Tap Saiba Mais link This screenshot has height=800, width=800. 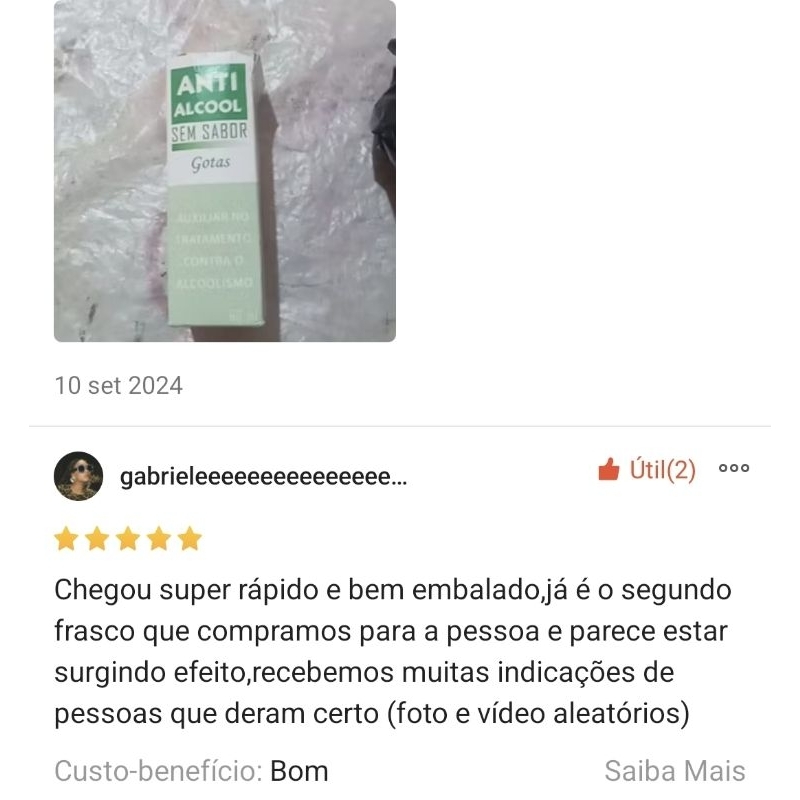[674, 771]
